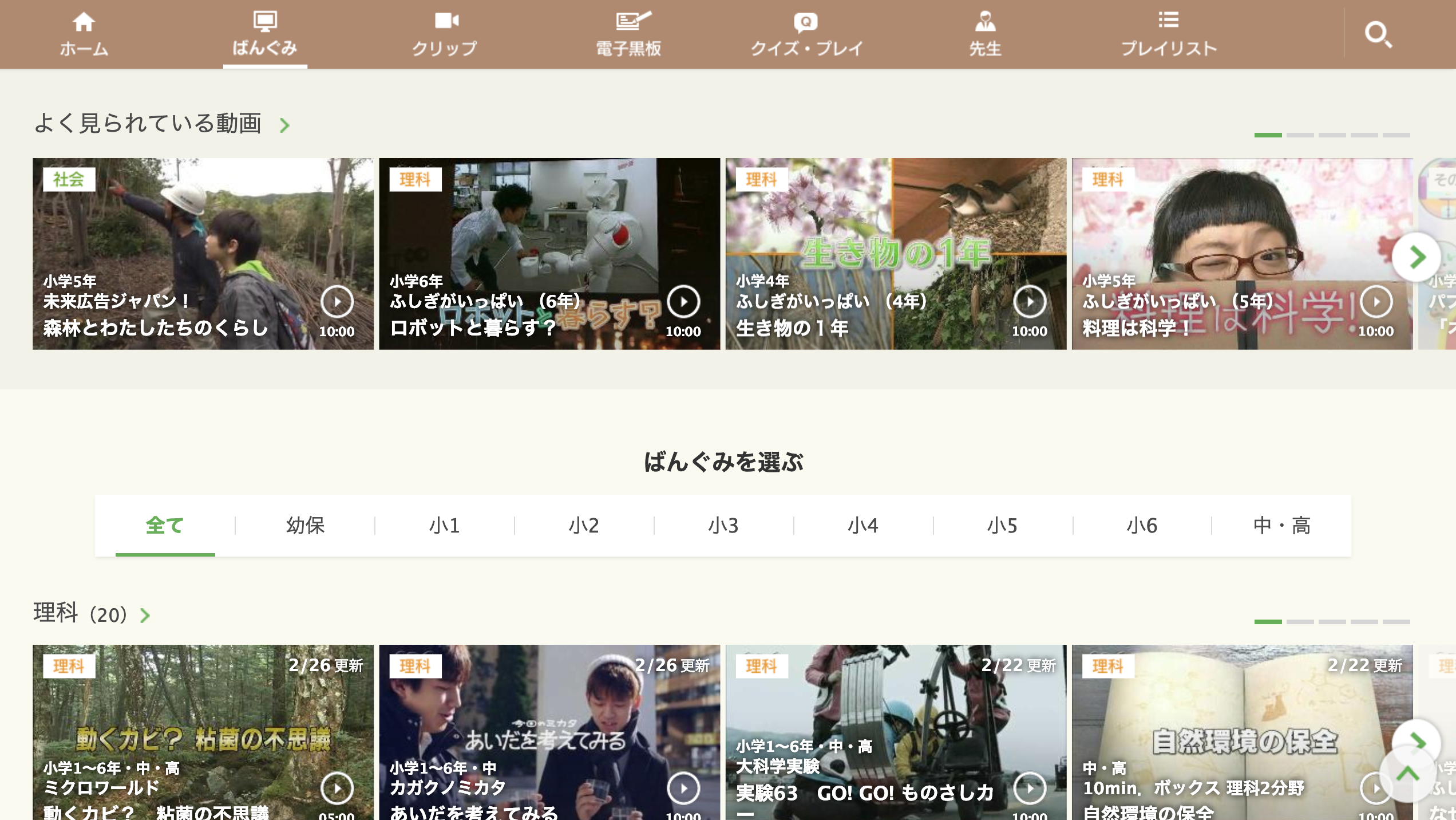Watch the 生き物の1年 video
Screen dimensions: 1456x820
[x=896, y=254]
